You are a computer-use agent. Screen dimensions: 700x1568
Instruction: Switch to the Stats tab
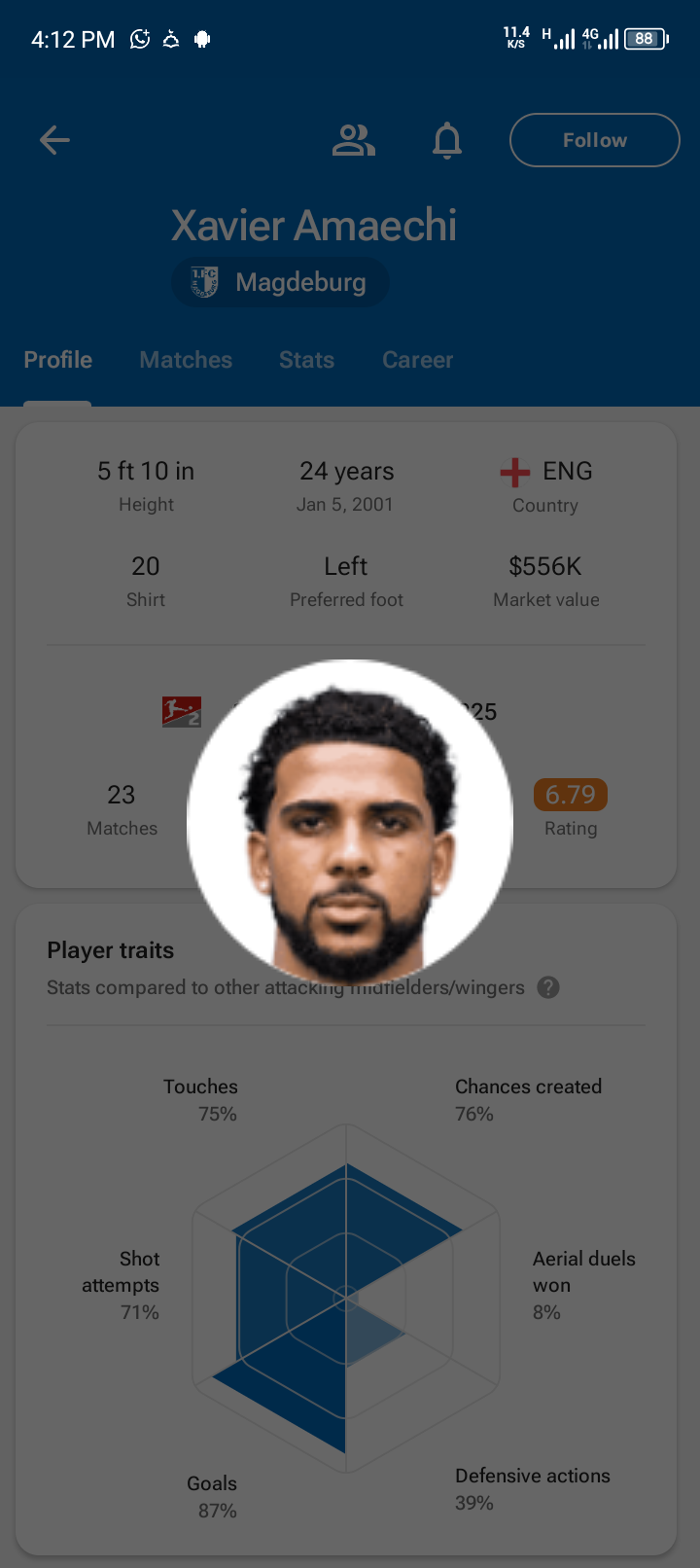coord(306,360)
